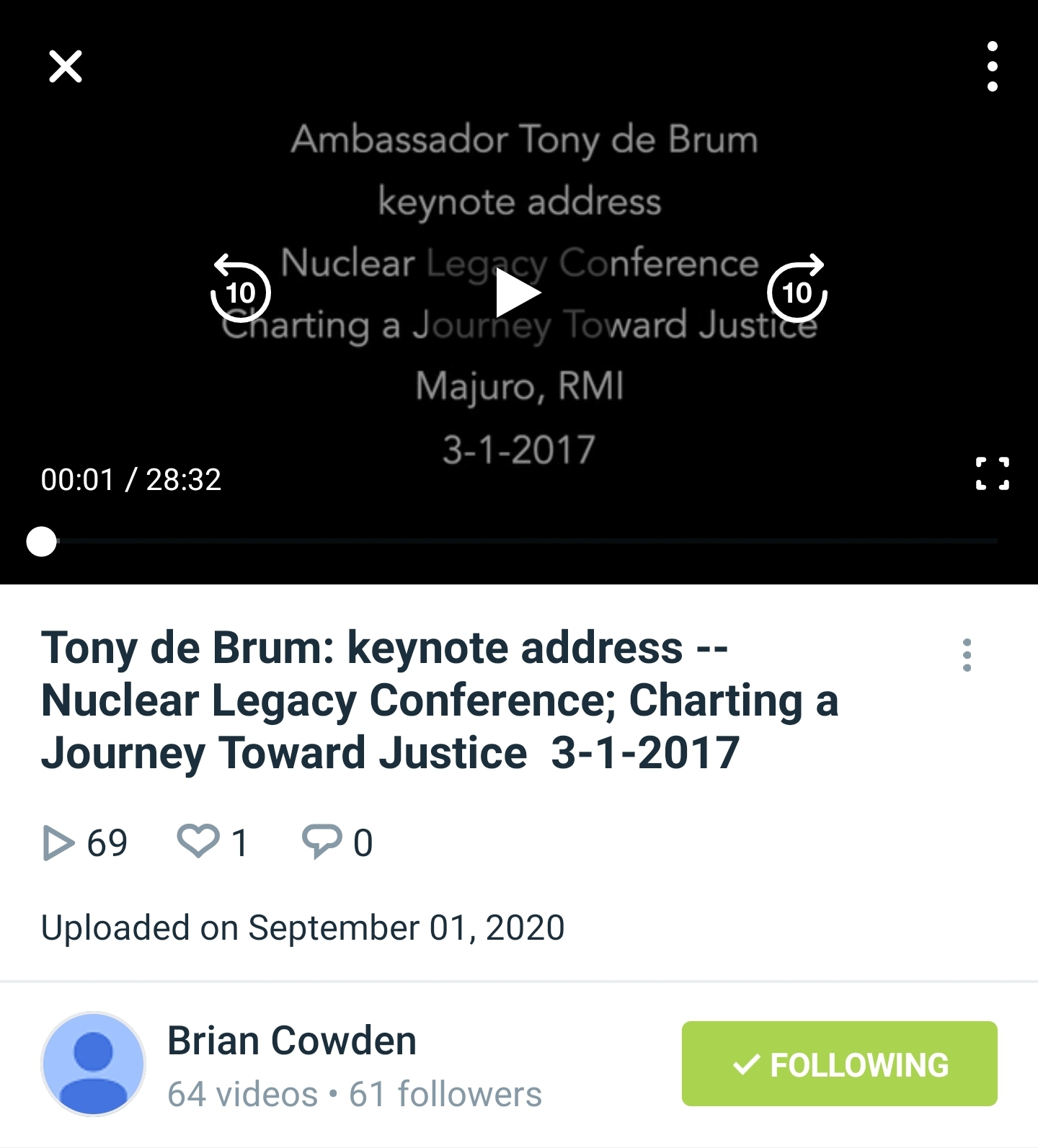Image resolution: width=1038 pixels, height=1148 pixels.
Task: Unfollow via the Following button
Action: pos(839,1064)
